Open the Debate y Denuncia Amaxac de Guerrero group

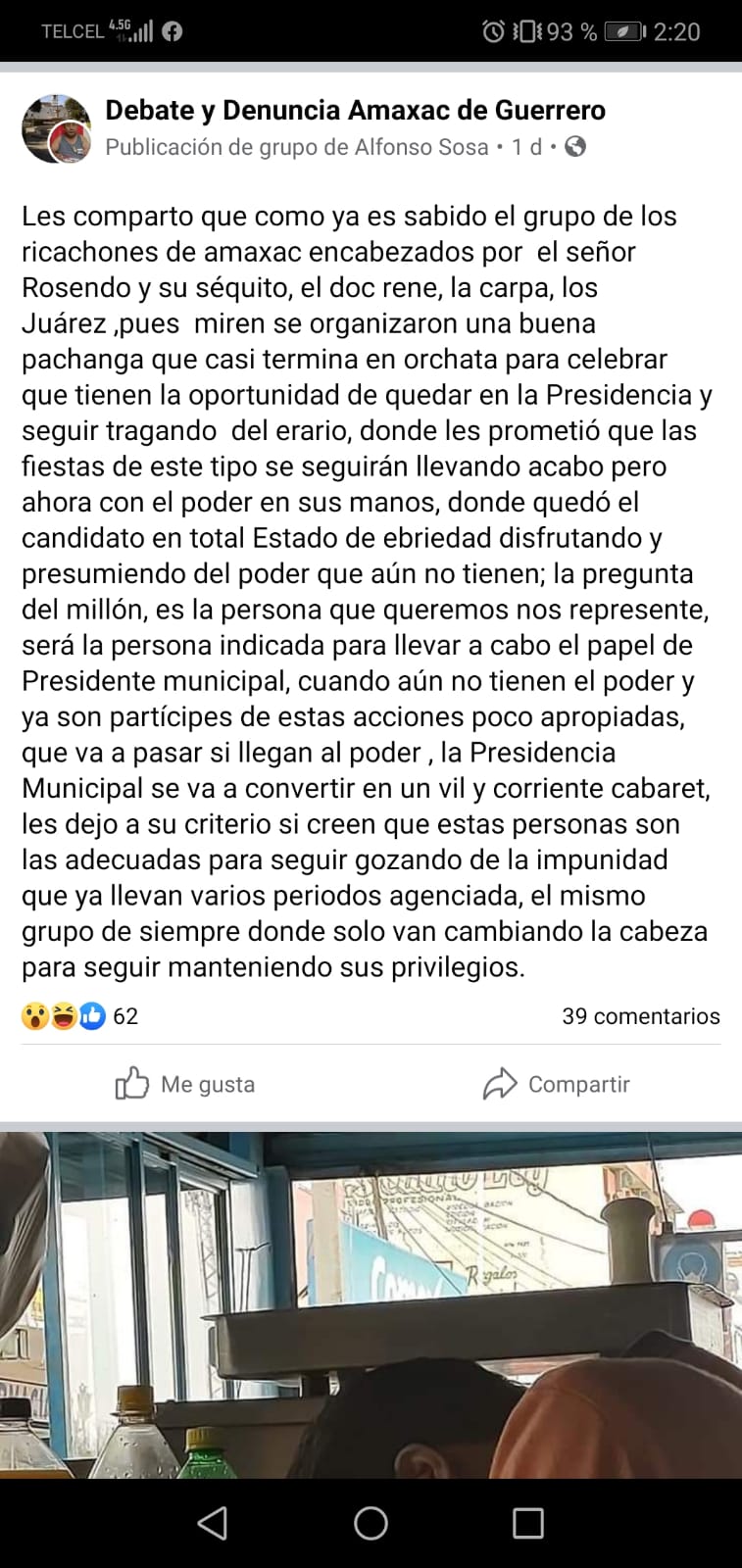tap(355, 110)
